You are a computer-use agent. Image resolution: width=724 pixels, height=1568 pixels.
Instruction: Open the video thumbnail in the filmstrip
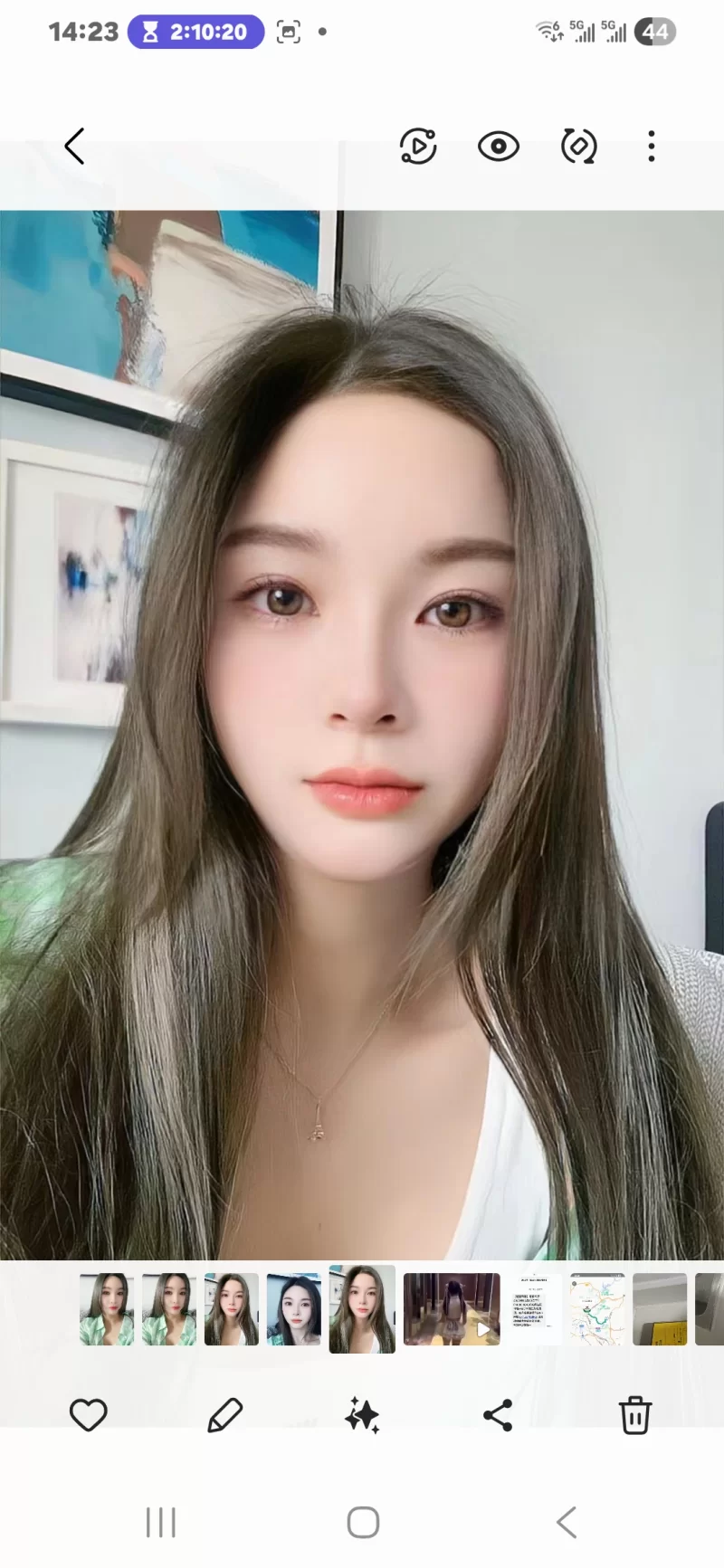pyautogui.click(x=452, y=1309)
